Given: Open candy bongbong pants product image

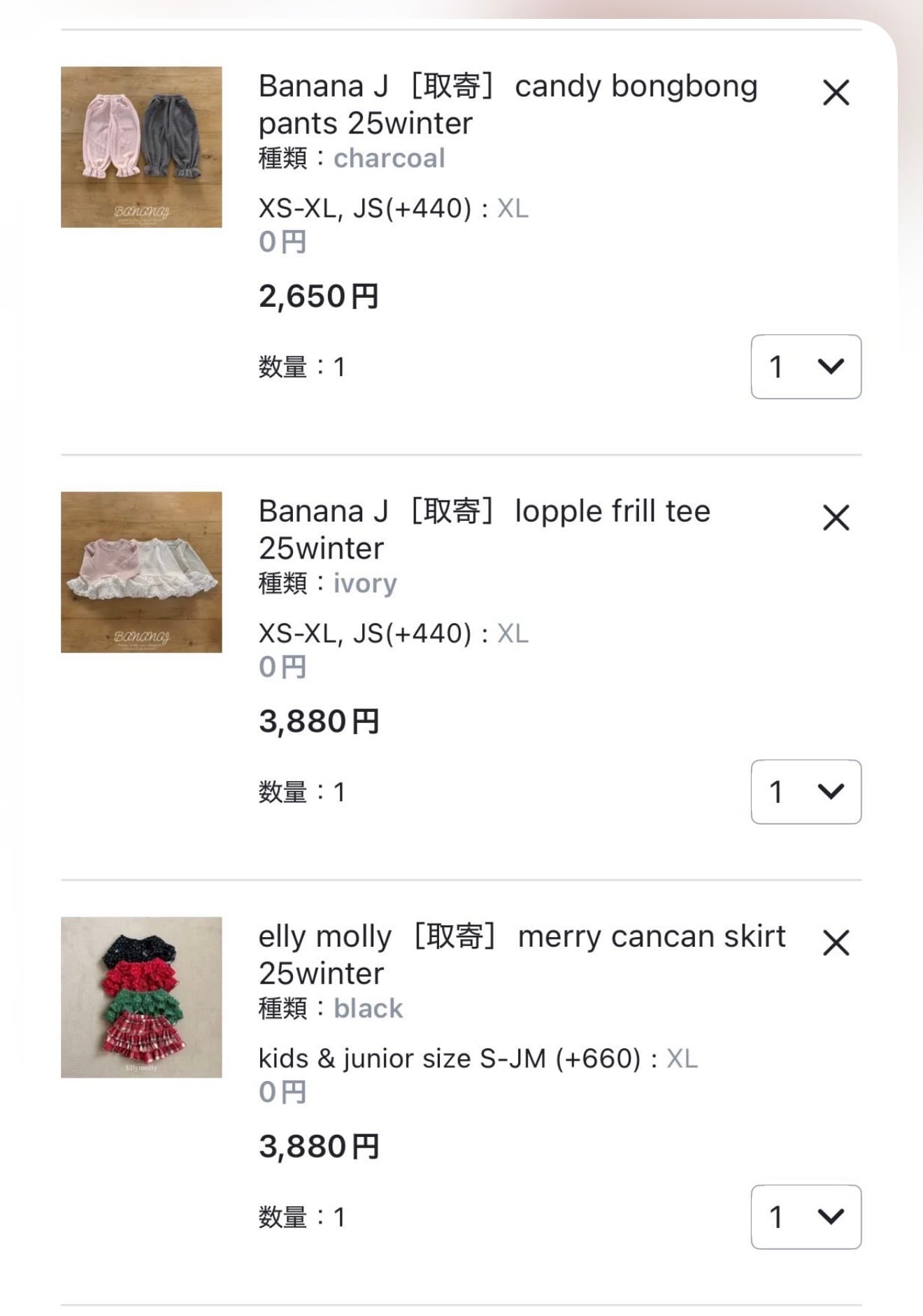Looking at the screenshot, I should click(x=141, y=148).
